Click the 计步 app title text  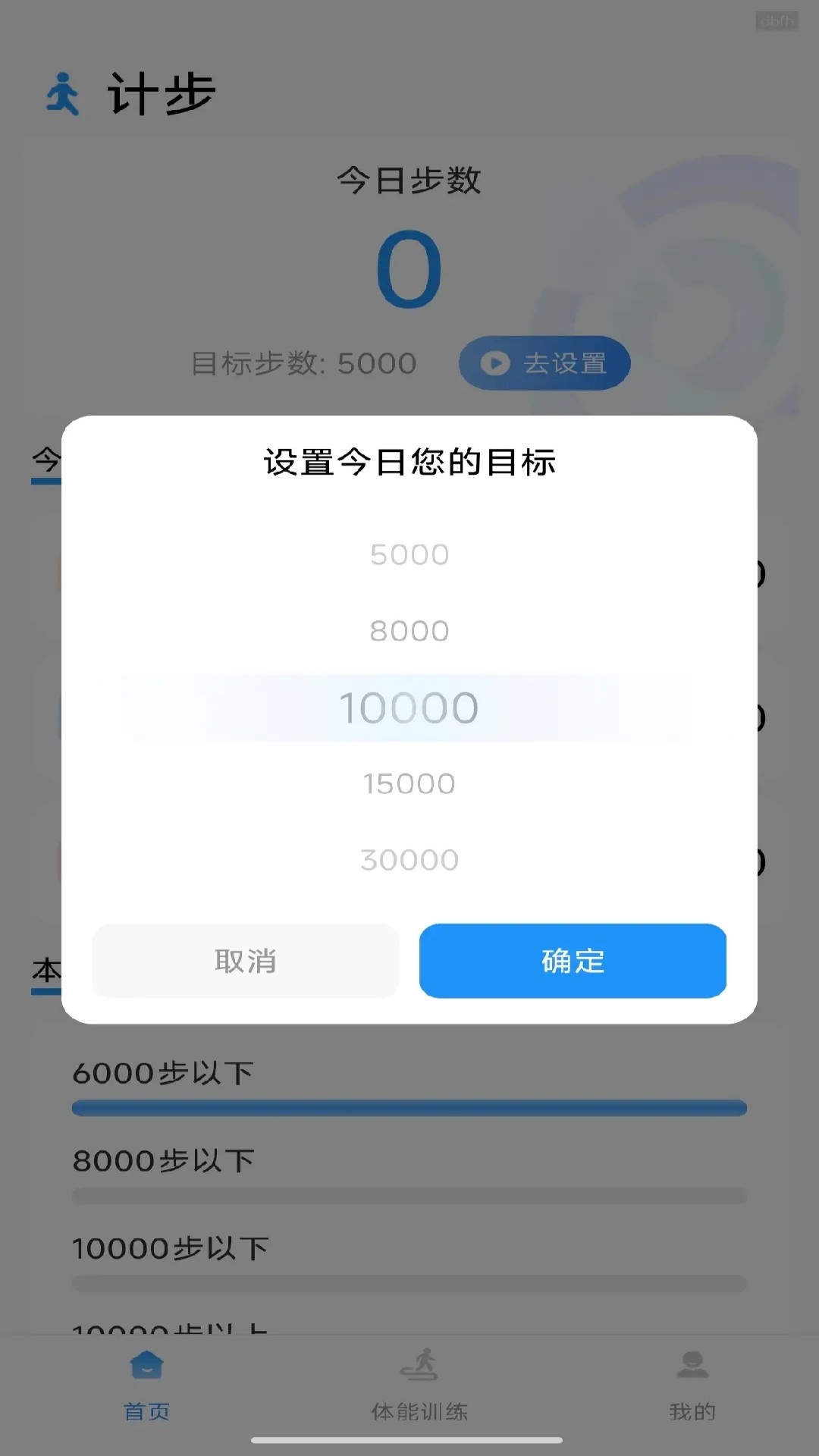pos(161,93)
